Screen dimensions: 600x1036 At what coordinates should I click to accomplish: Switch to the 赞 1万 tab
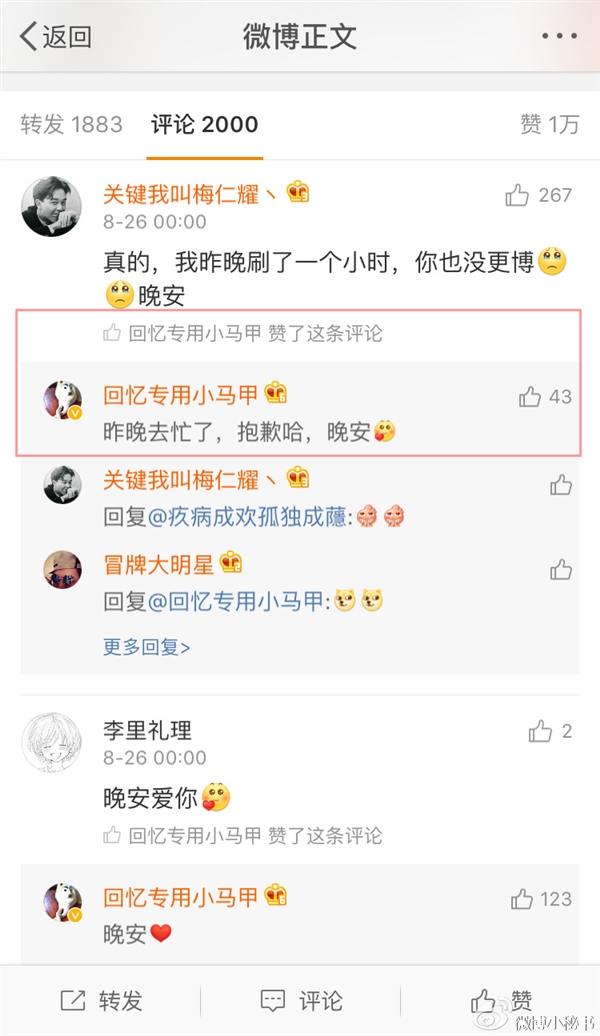pos(550,124)
